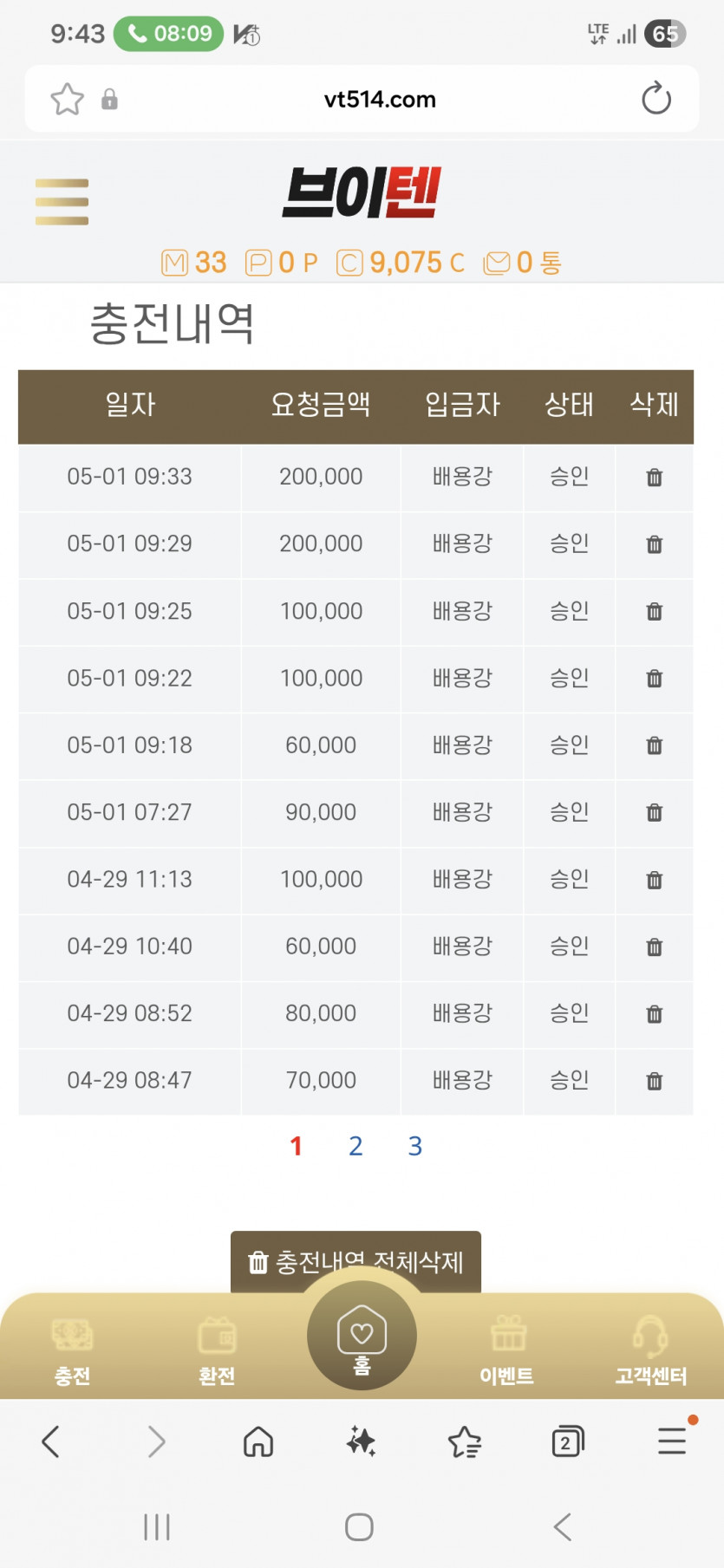
Task: Go to page 2 of charge history
Action: pos(355,1146)
